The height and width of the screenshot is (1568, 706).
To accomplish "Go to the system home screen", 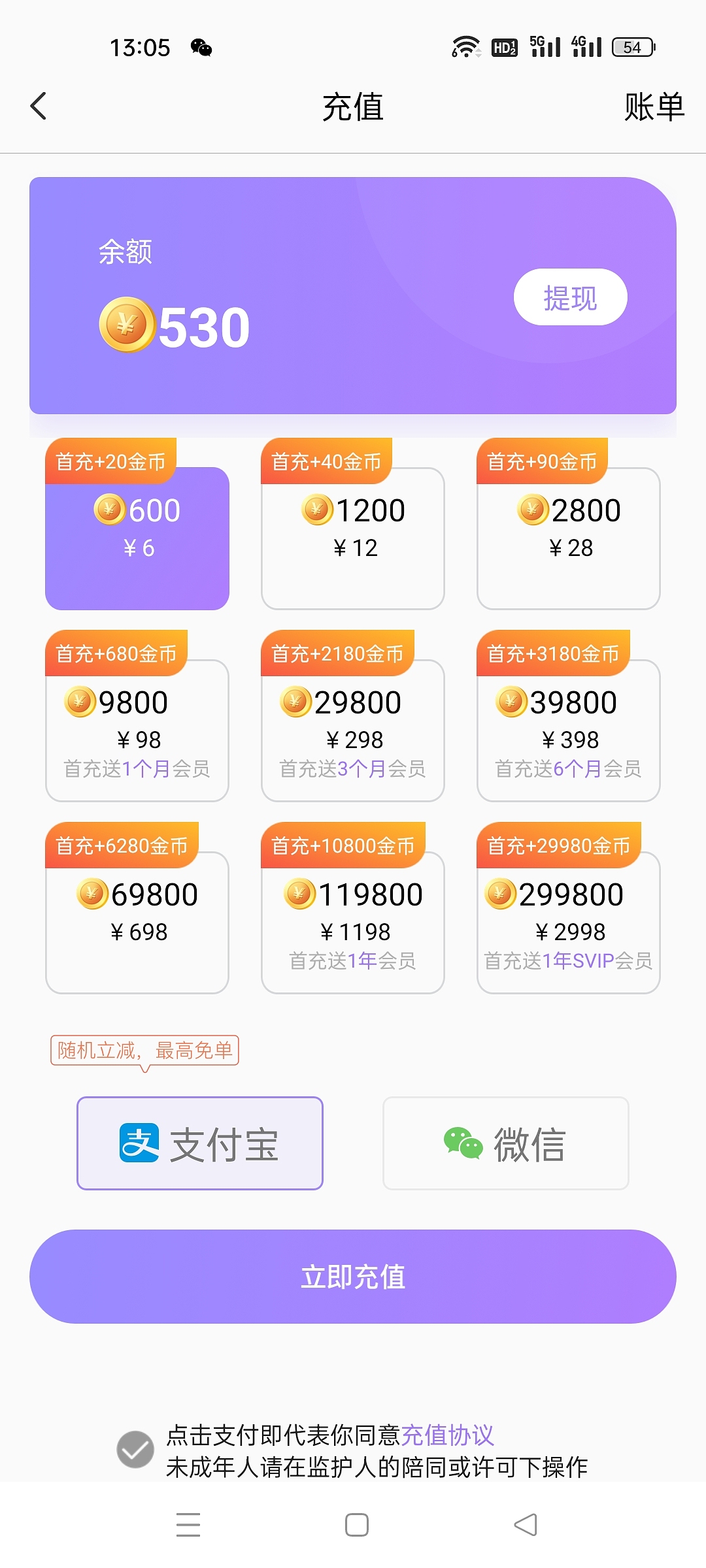I will 357,1525.
